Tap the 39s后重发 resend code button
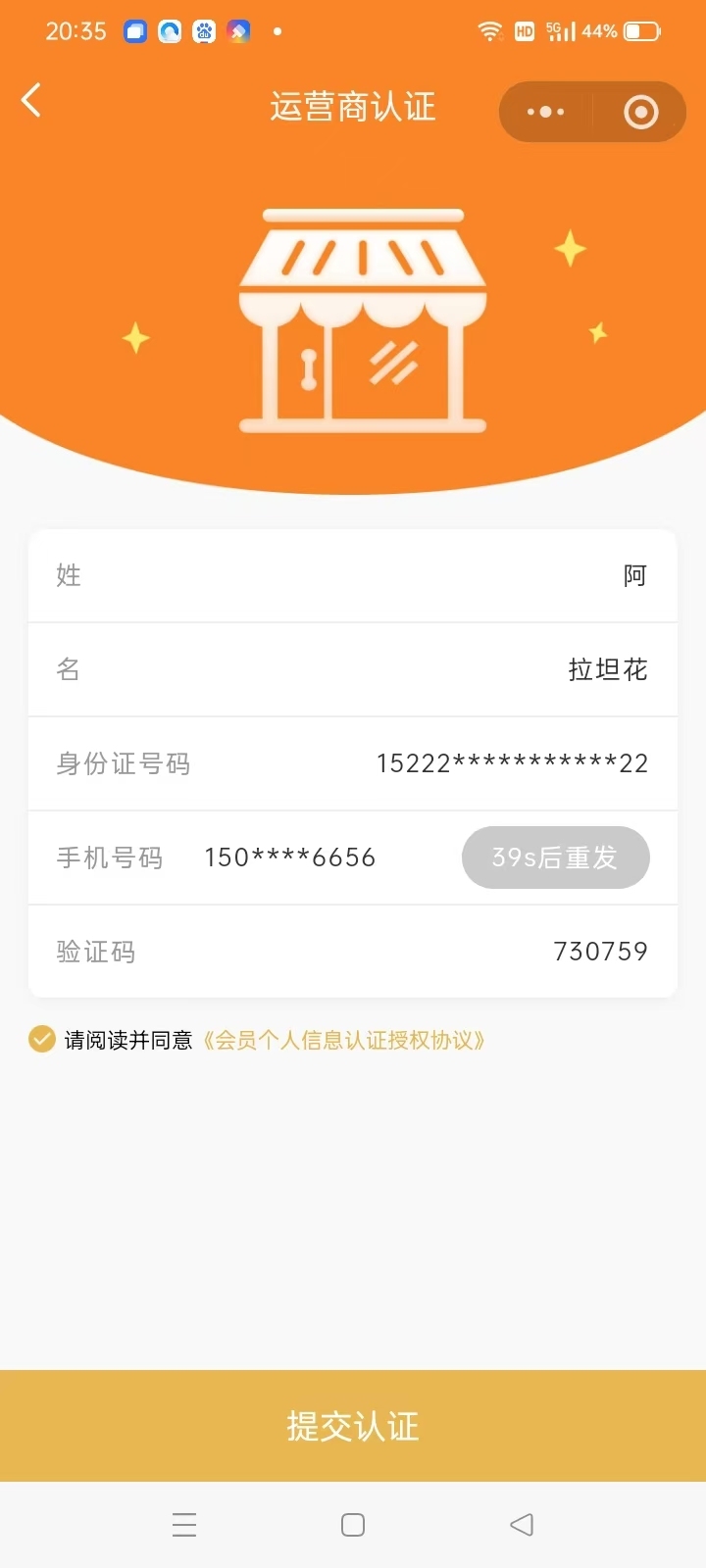Screen dimensions: 706x1568 (x=555, y=857)
